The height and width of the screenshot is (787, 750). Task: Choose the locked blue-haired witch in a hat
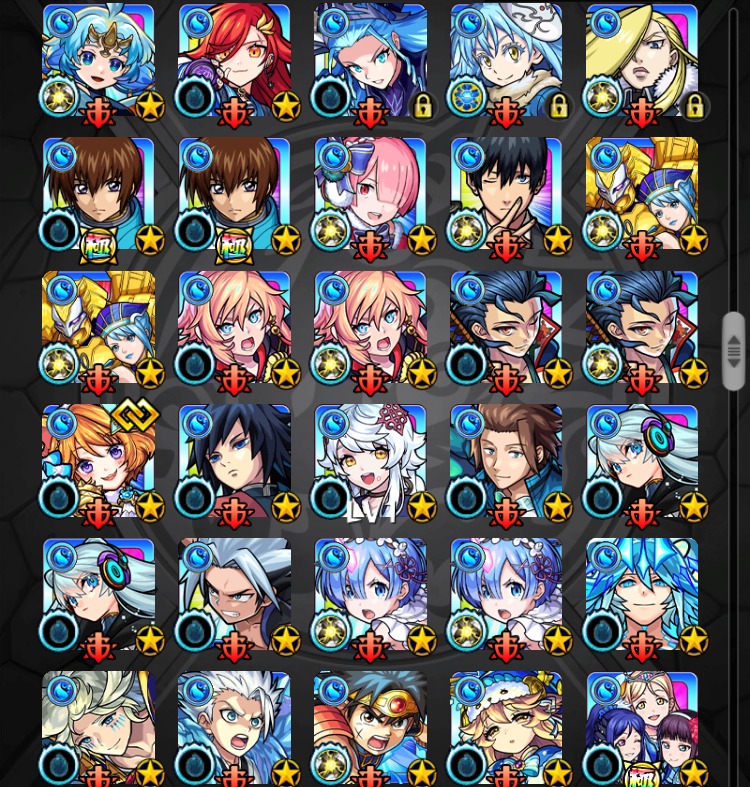[x=370, y=62]
